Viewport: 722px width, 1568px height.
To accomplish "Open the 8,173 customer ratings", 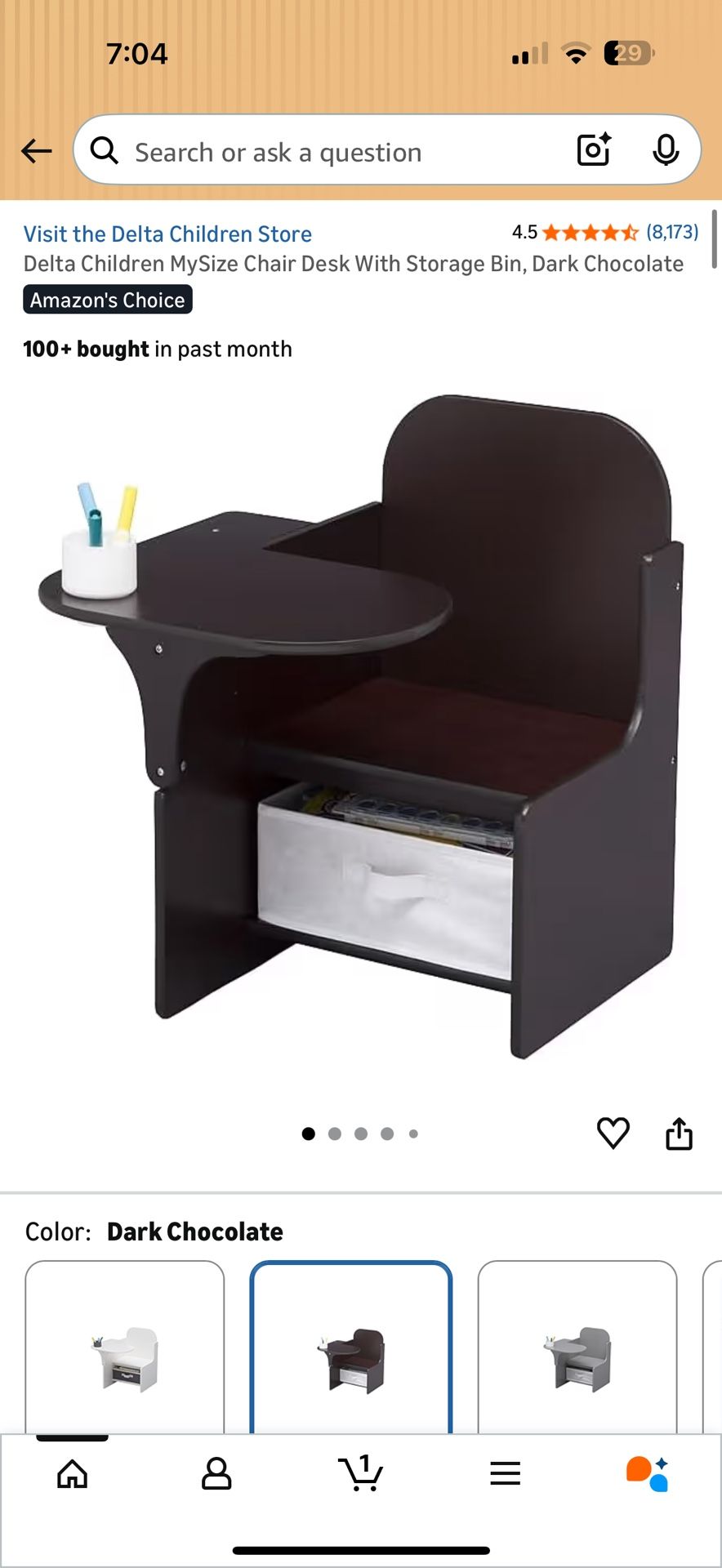I will [x=671, y=232].
